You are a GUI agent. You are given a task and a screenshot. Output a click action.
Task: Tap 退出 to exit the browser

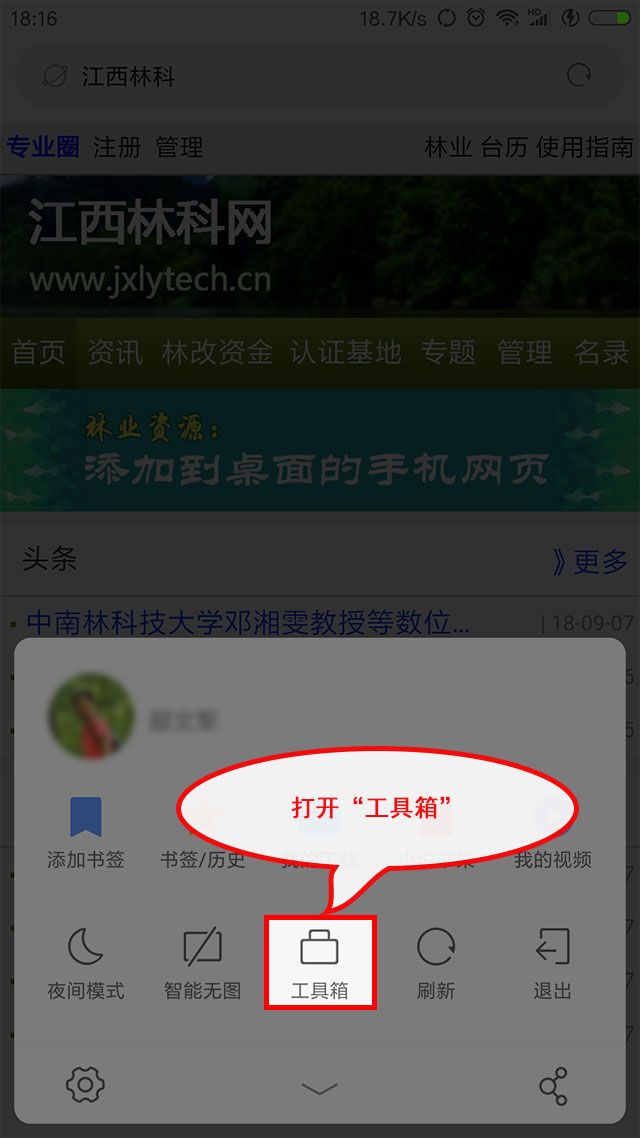[552, 962]
